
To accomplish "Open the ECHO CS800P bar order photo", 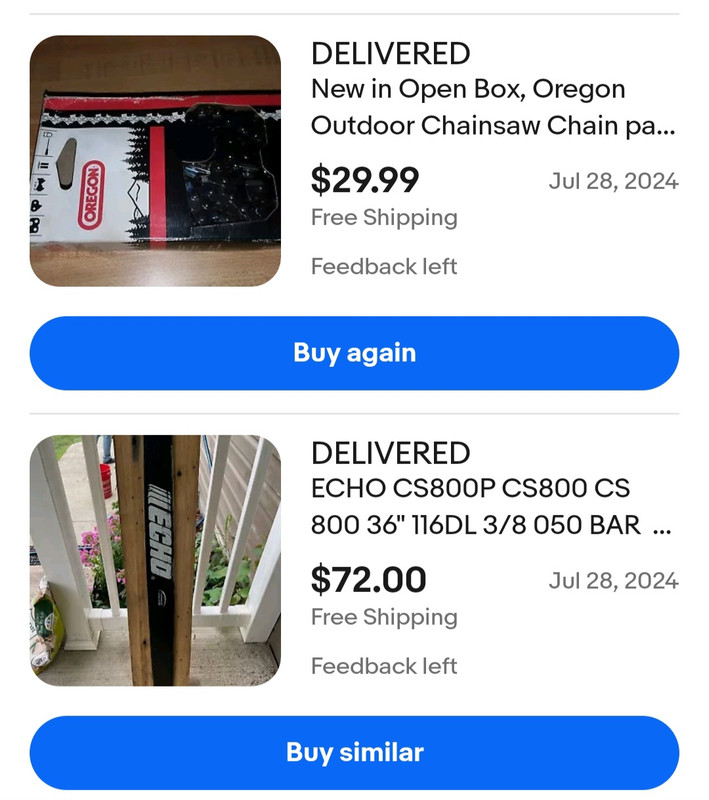I will pos(155,560).
